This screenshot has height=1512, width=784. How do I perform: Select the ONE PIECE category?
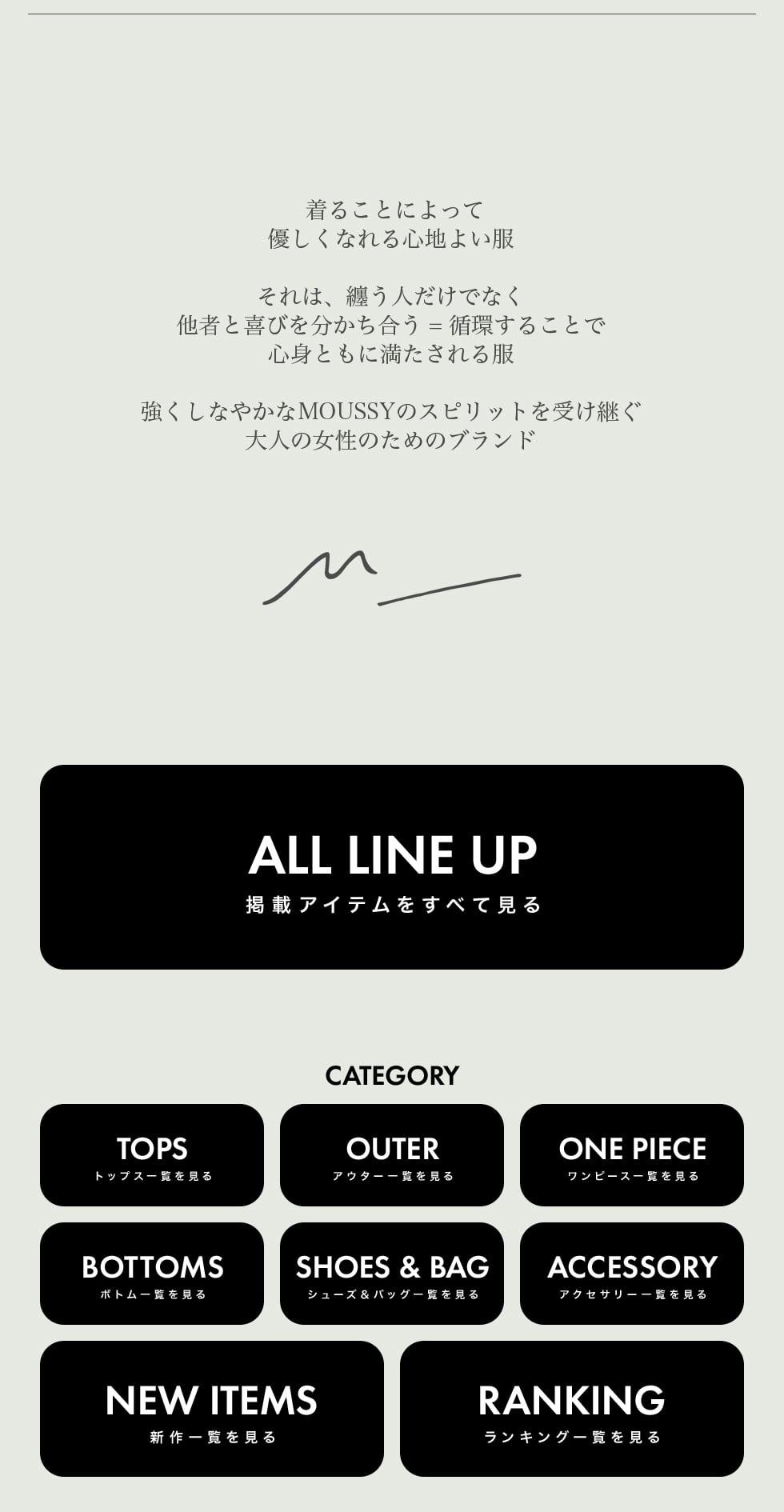[632, 1155]
